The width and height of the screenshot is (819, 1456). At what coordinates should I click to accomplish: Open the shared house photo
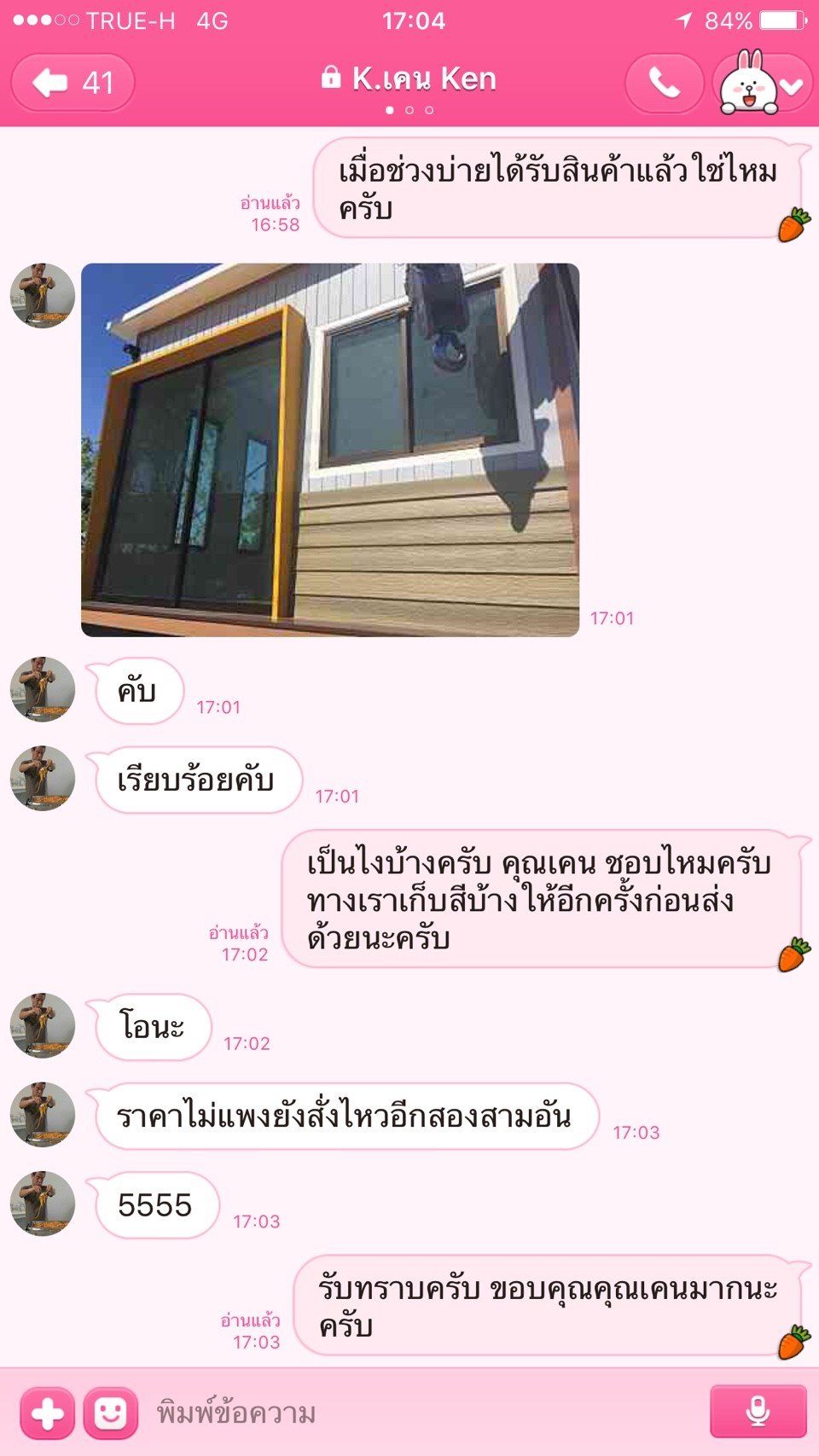tap(330, 450)
